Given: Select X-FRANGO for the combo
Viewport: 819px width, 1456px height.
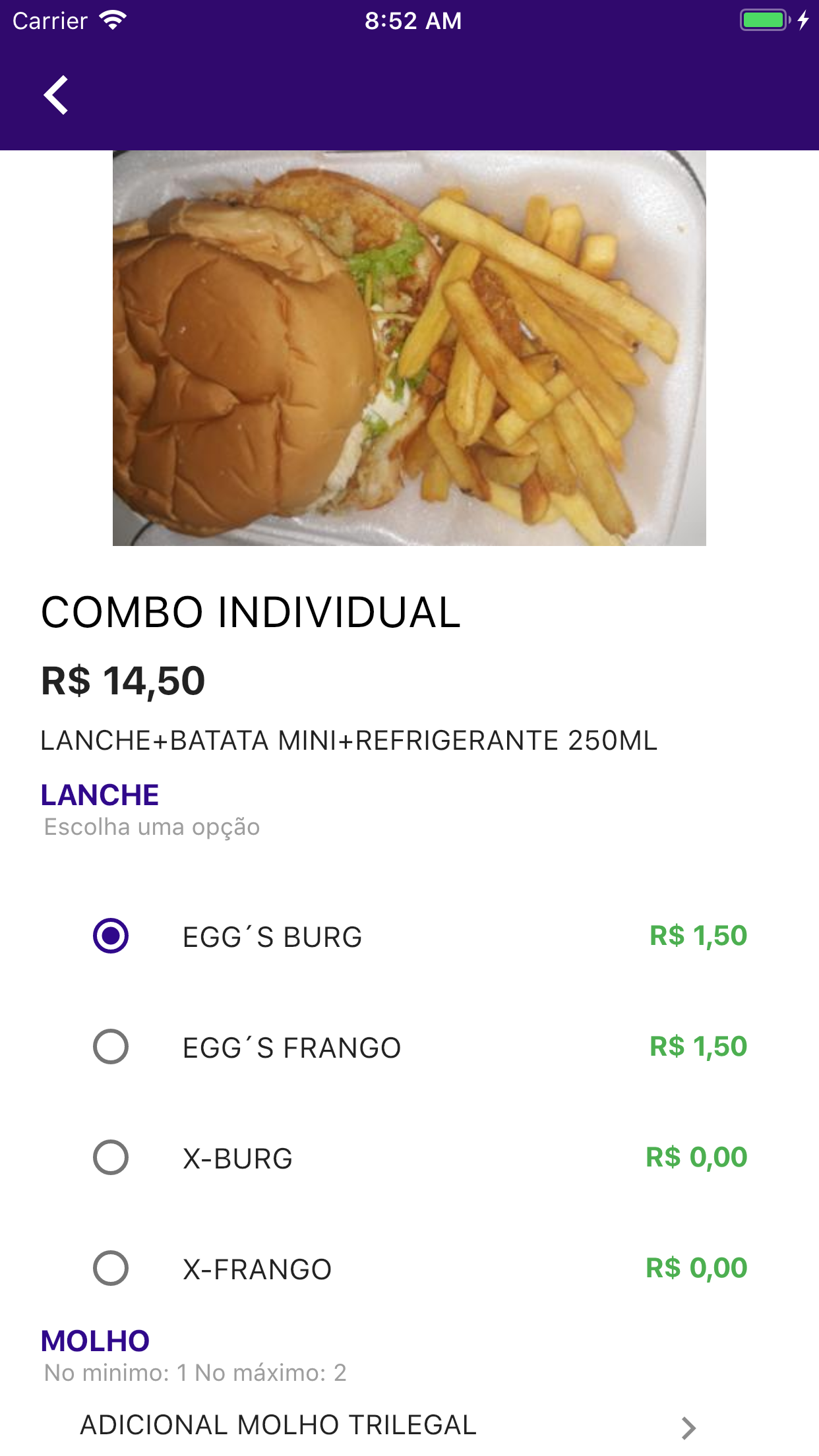Looking at the screenshot, I should click(111, 1268).
